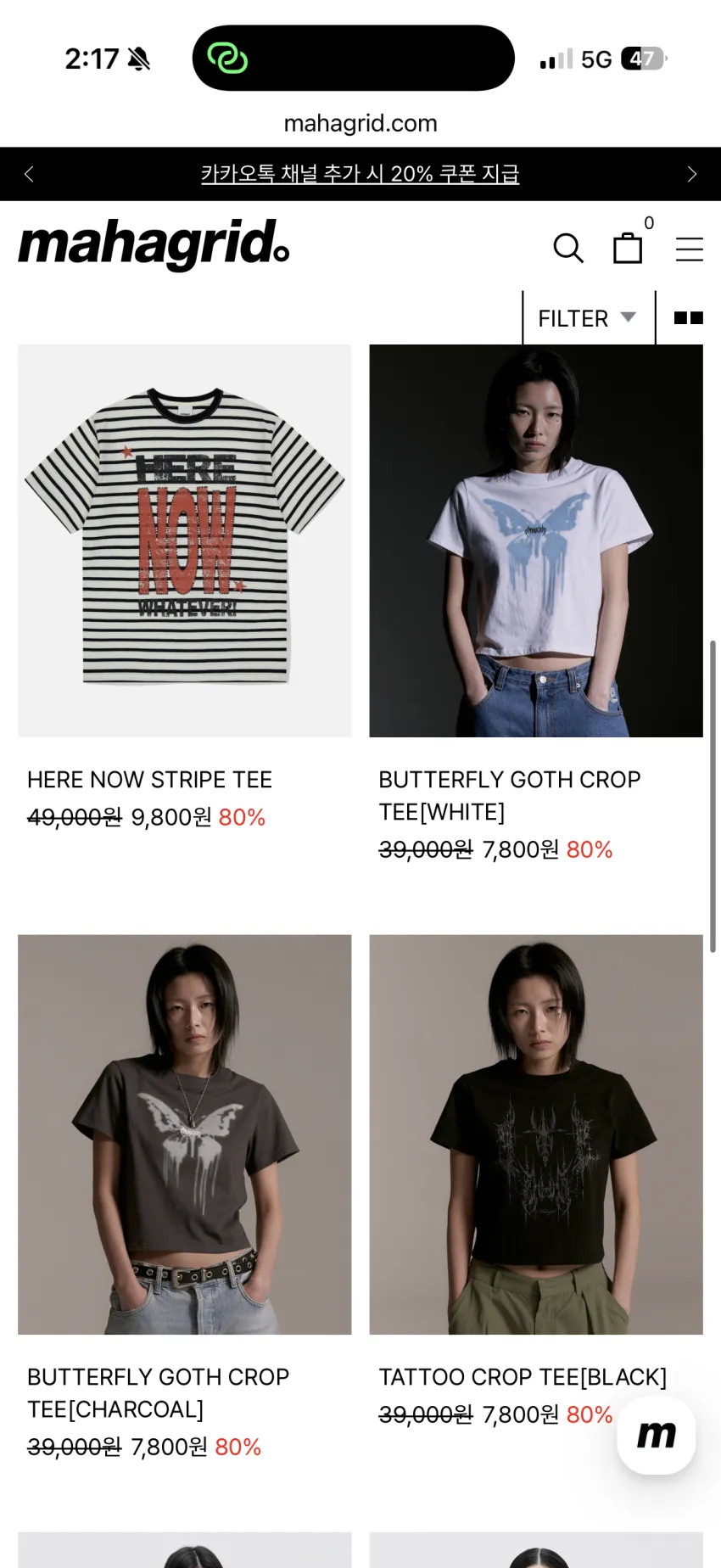
Task: Expand the FILTER dropdown
Action: click(x=589, y=318)
